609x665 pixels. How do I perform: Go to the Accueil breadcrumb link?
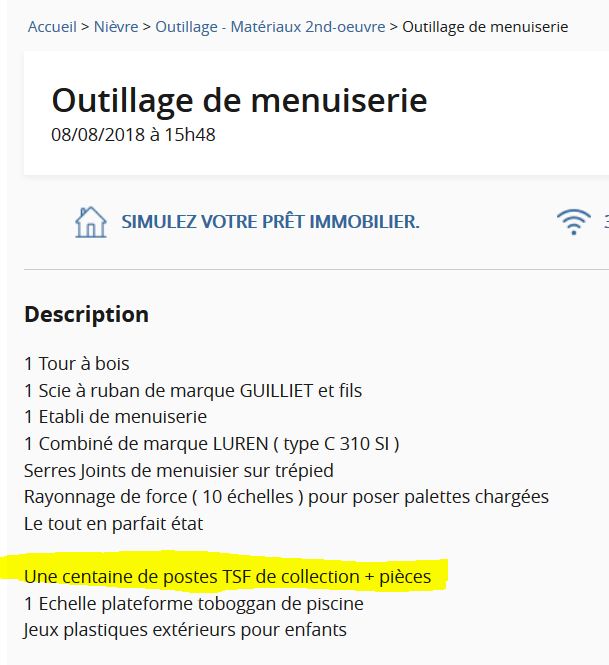[52, 27]
